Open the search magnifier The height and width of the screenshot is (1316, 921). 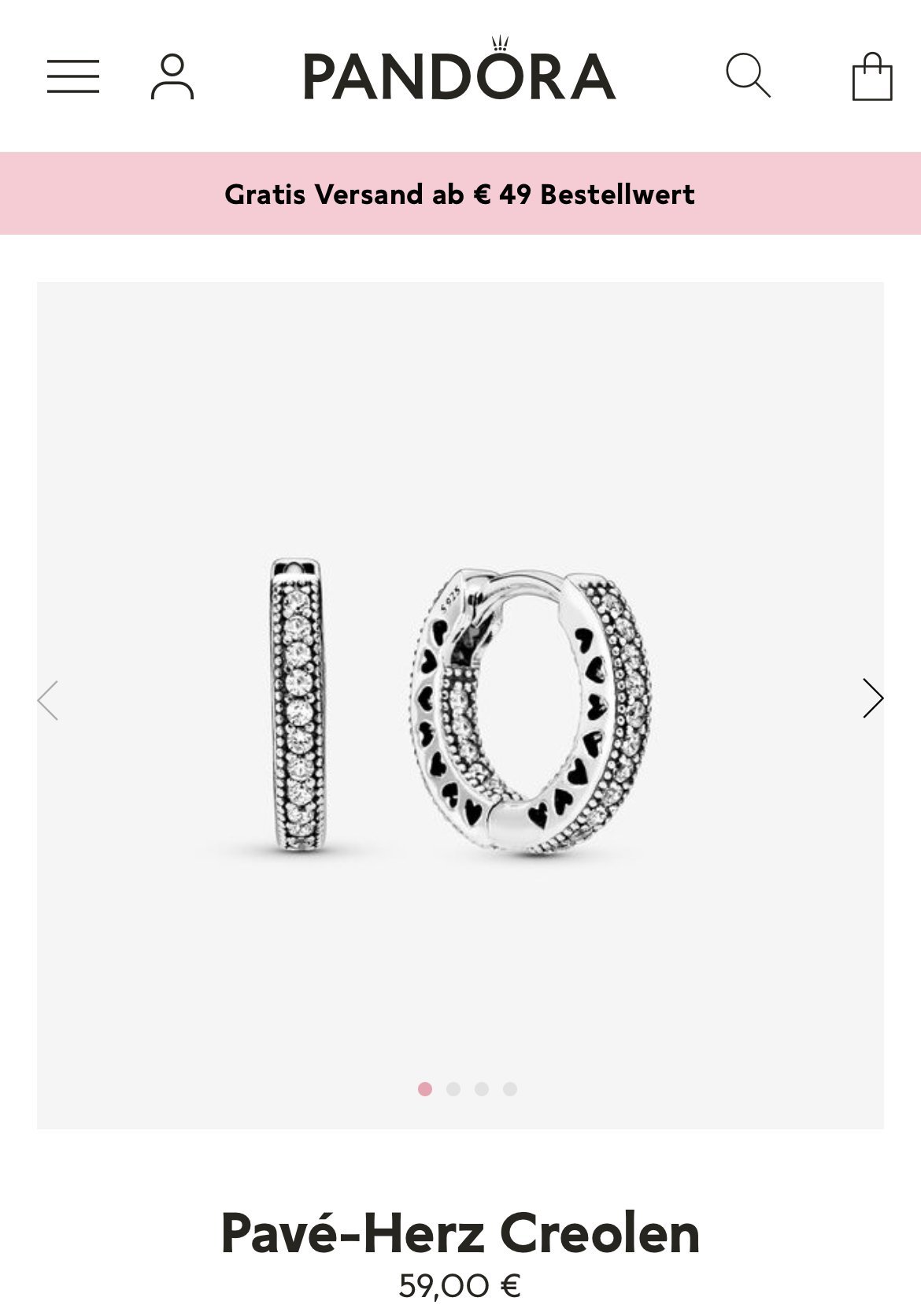click(x=747, y=76)
